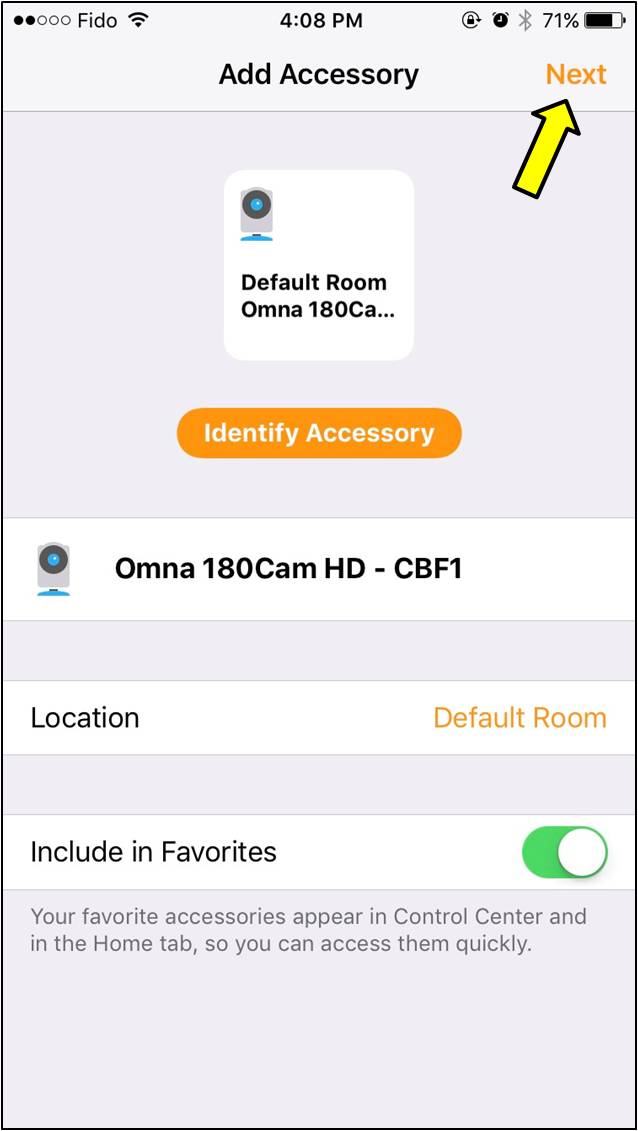The width and height of the screenshot is (638, 1131).
Task: Tap the Default Room Omna 180Cam tile
Action: 318,265
